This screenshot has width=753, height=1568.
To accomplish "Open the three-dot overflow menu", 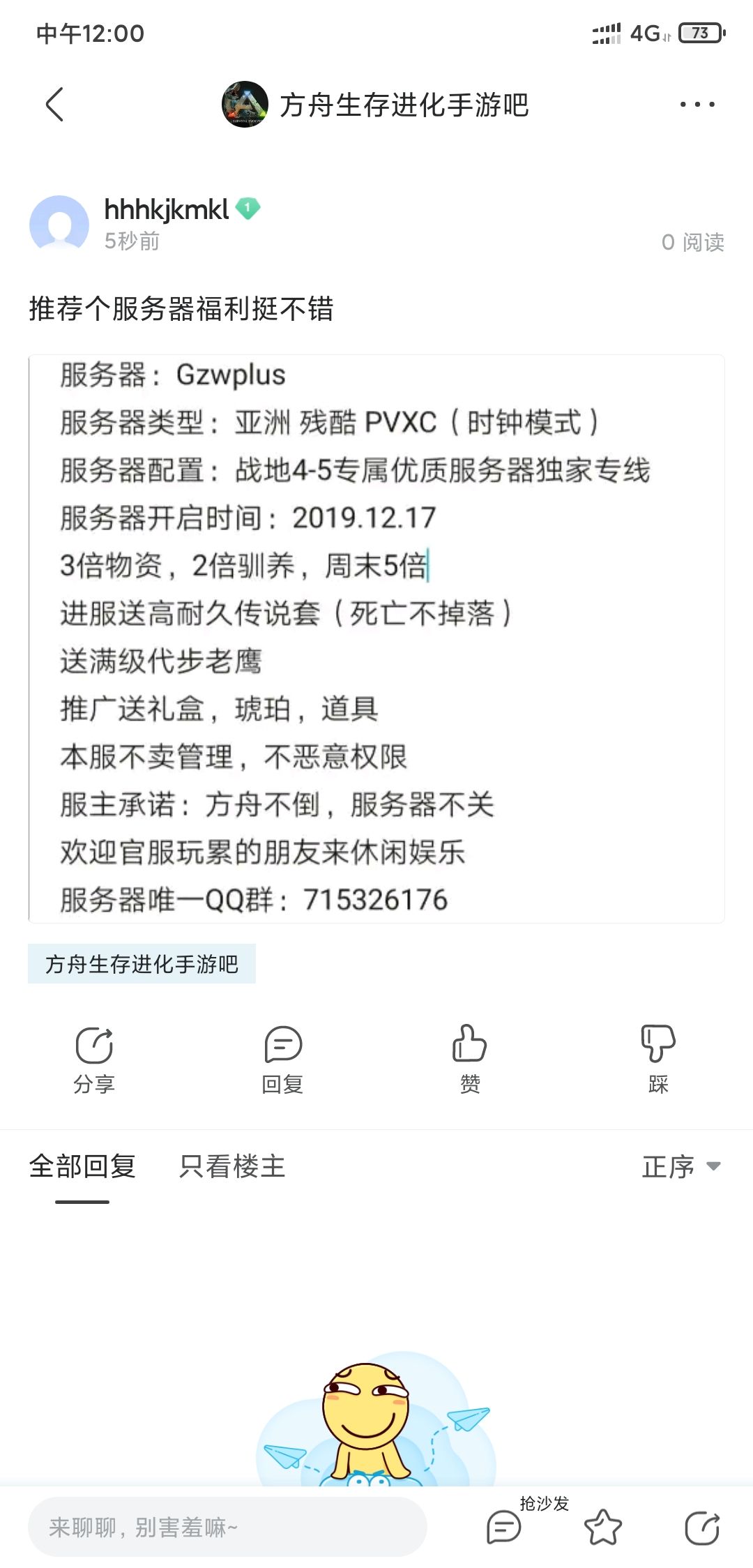I will pos(697,105).
